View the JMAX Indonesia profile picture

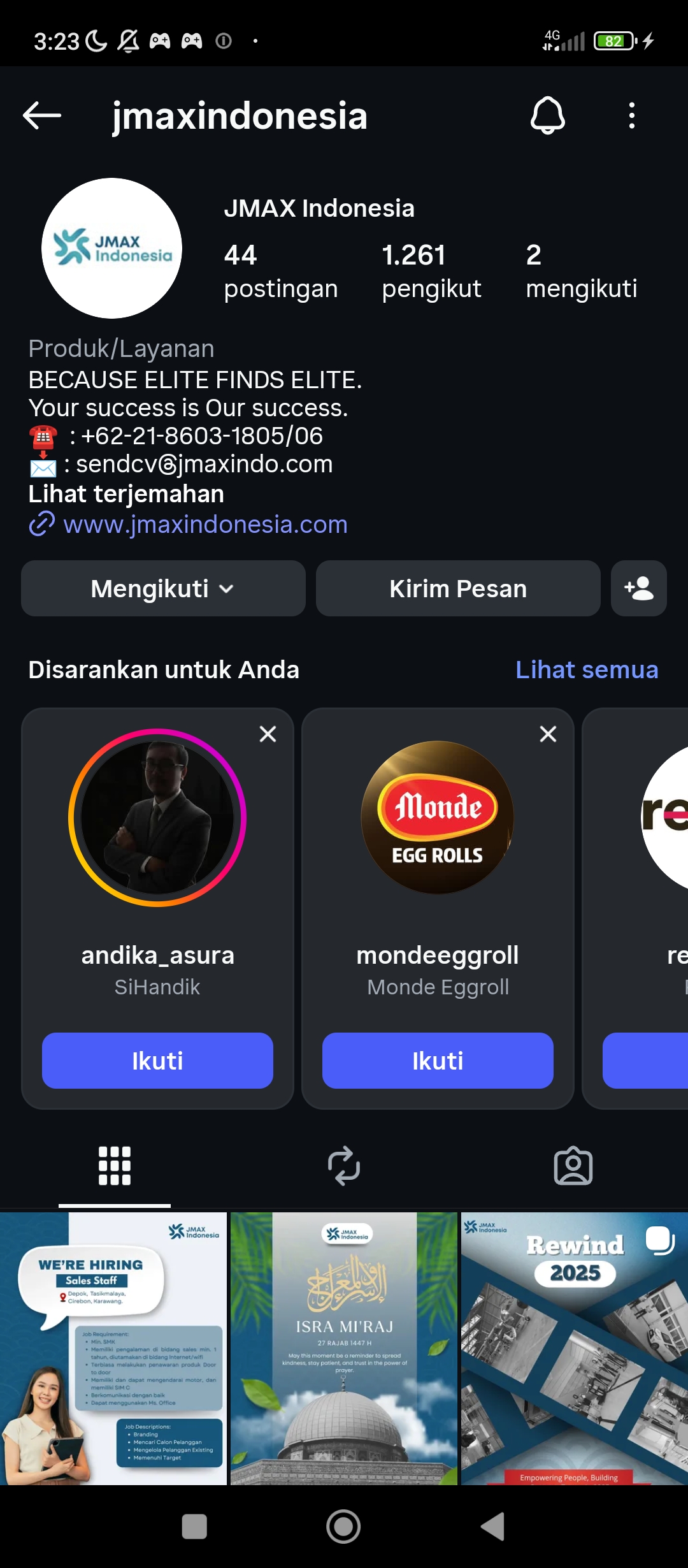(x=111, y=248)
